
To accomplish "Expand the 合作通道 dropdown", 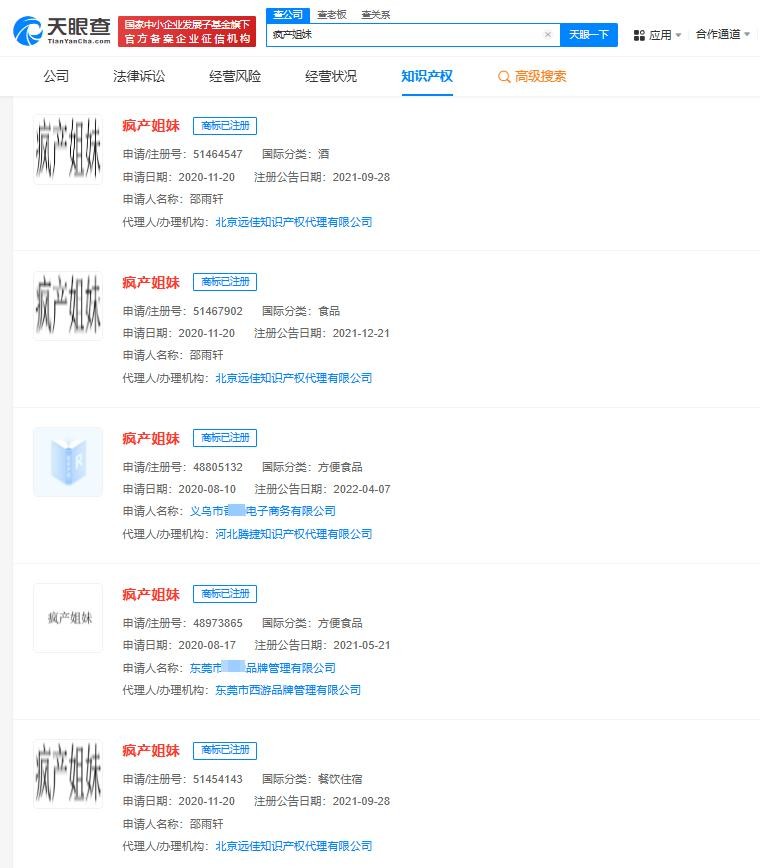I will [724, 34].
